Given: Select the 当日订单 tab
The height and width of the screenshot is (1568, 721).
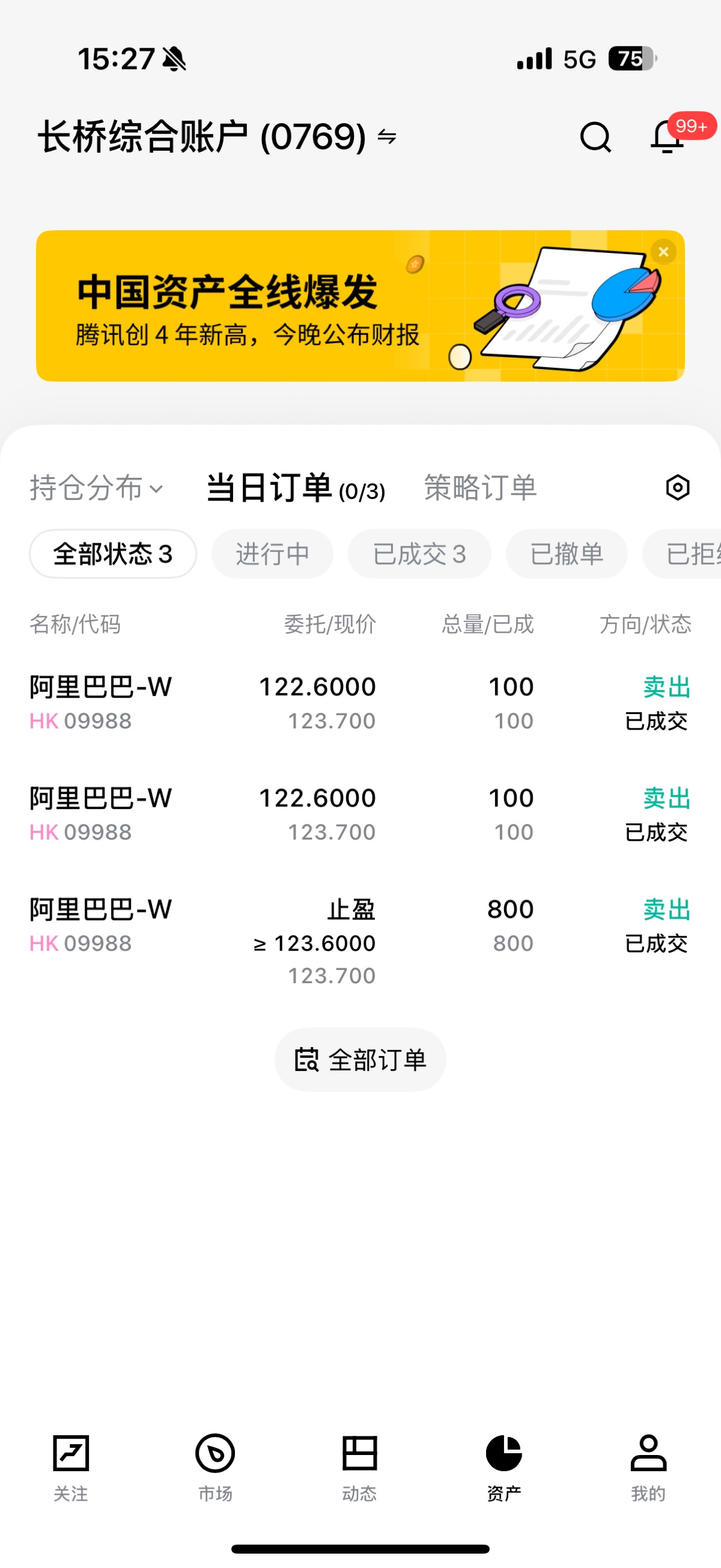Looking at the screenshot, I should [296, 488].
